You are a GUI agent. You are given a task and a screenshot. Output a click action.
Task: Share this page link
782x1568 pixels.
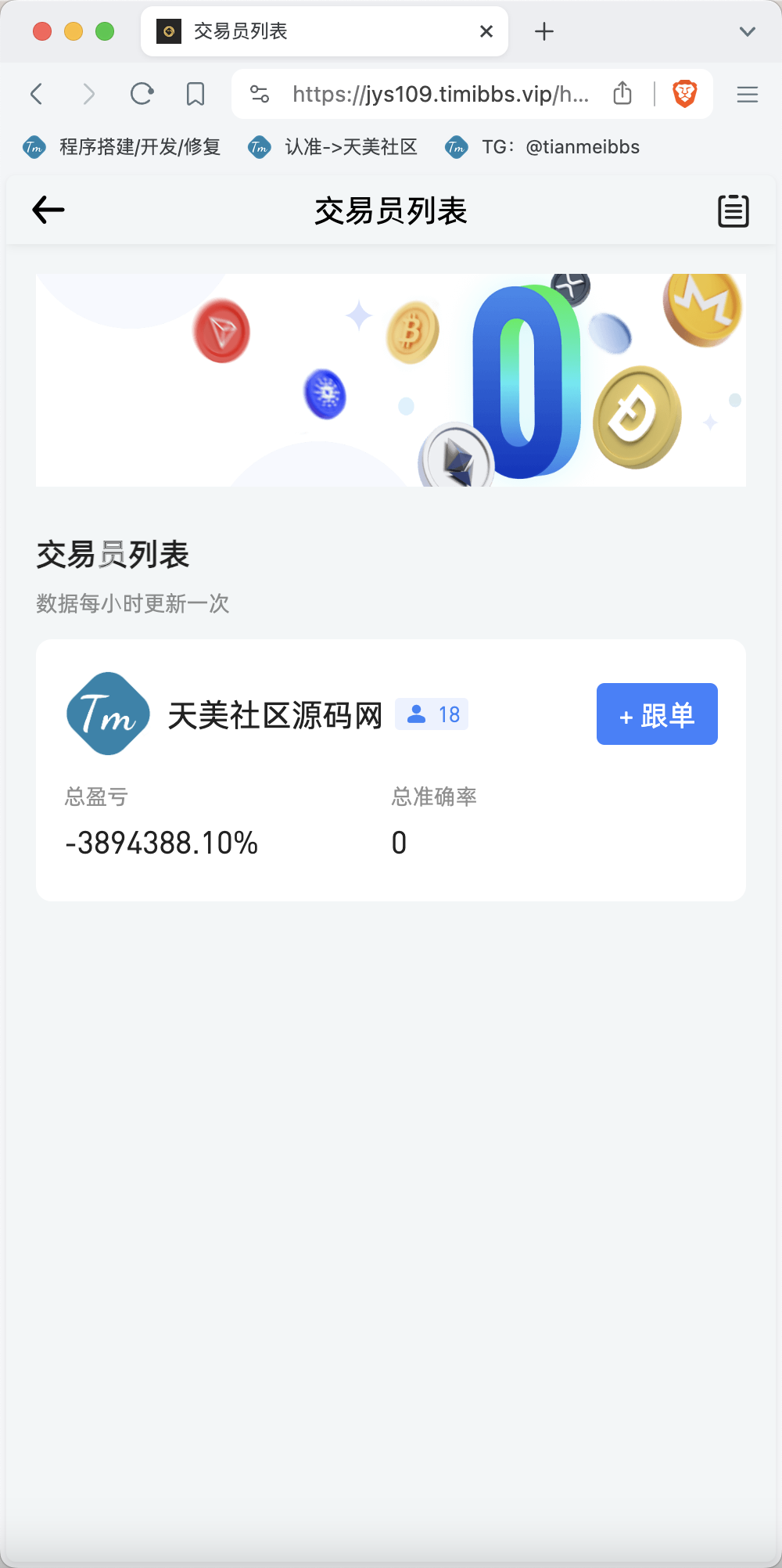pyautogui.click(x=622, y=94)
